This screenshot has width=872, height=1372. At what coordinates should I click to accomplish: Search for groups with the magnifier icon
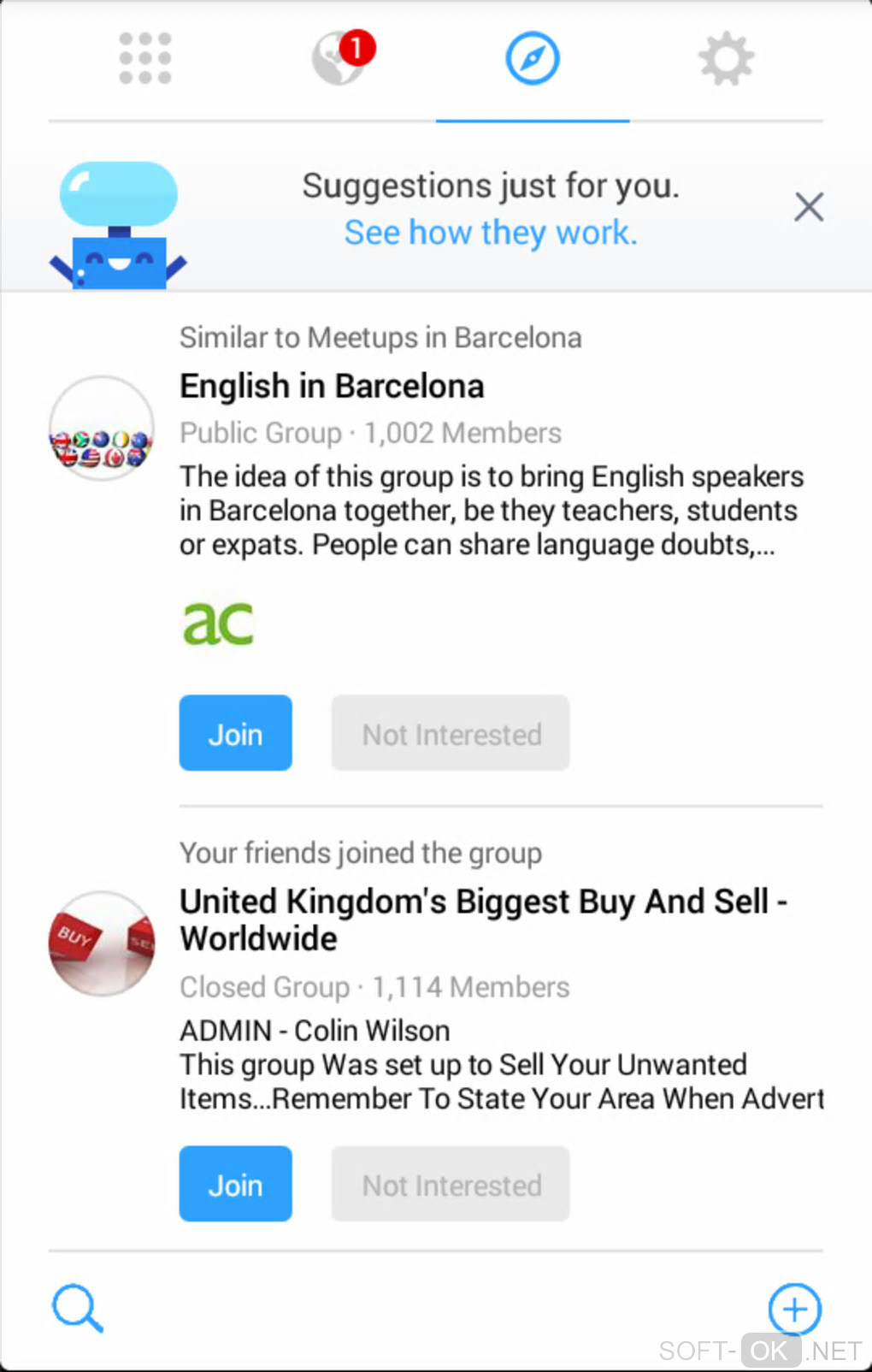tap(78, 1308)
